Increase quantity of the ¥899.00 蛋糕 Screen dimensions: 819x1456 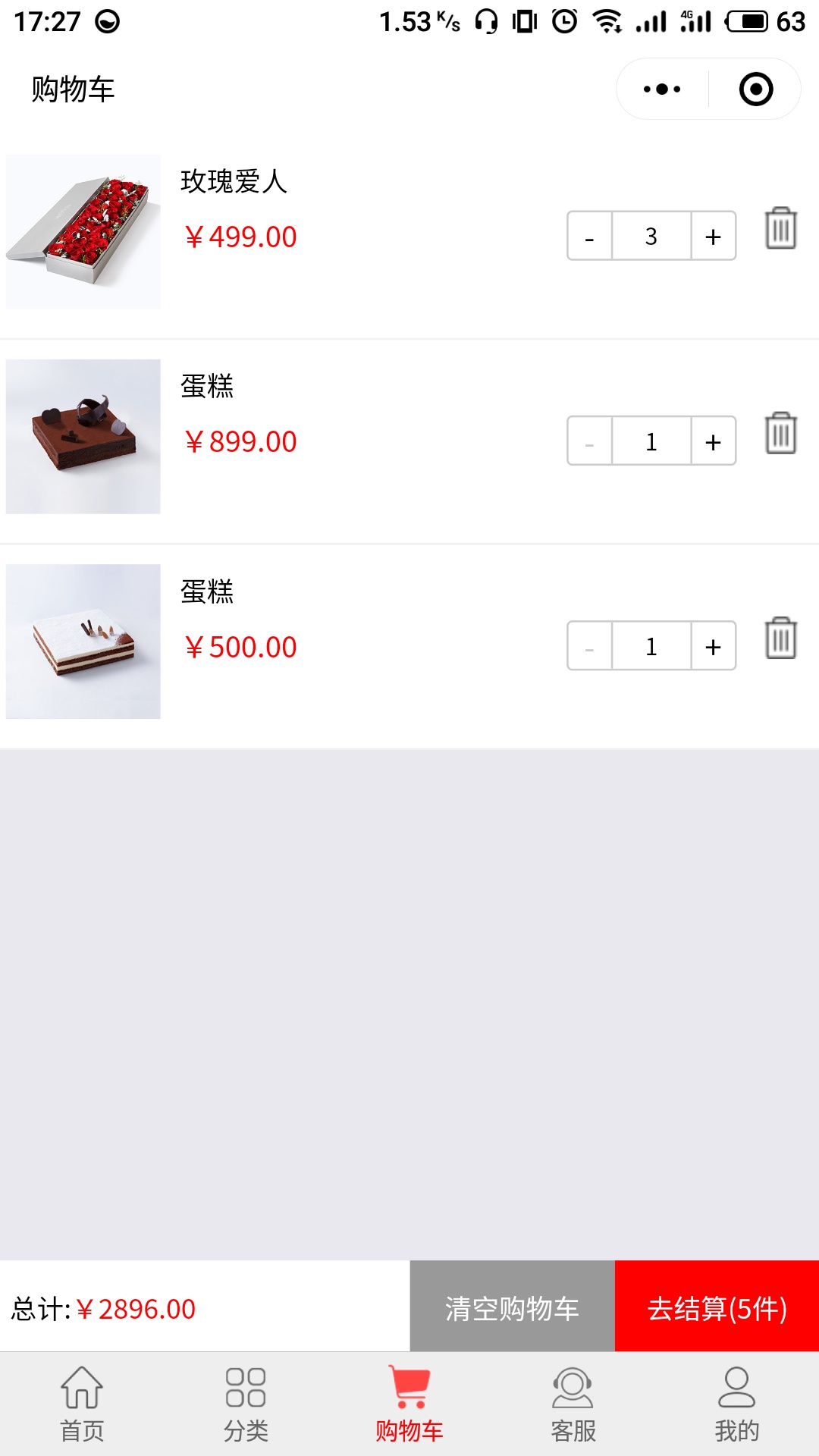click(713, 441)
